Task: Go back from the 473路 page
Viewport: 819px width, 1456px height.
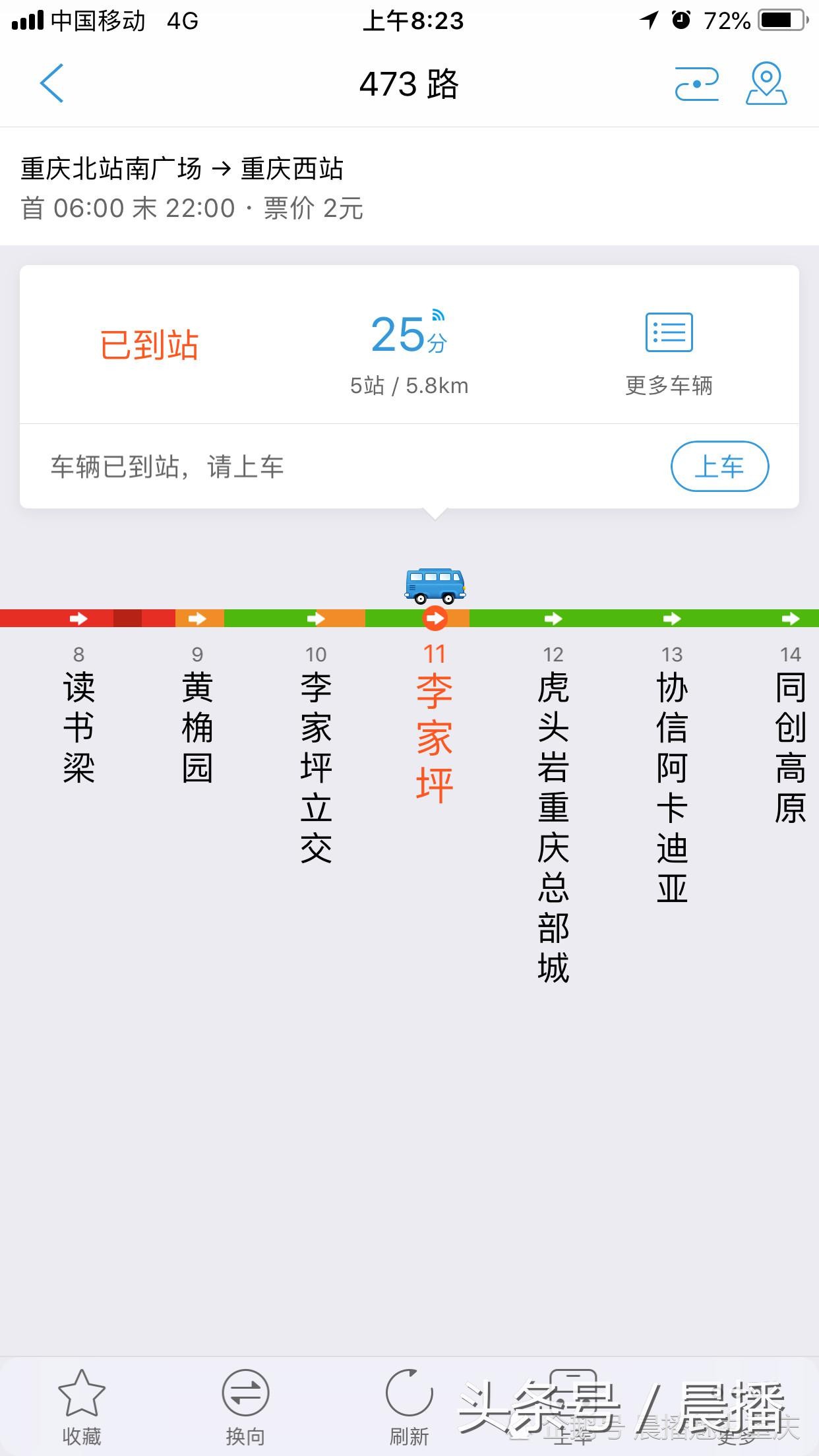Action: [51, 84]
